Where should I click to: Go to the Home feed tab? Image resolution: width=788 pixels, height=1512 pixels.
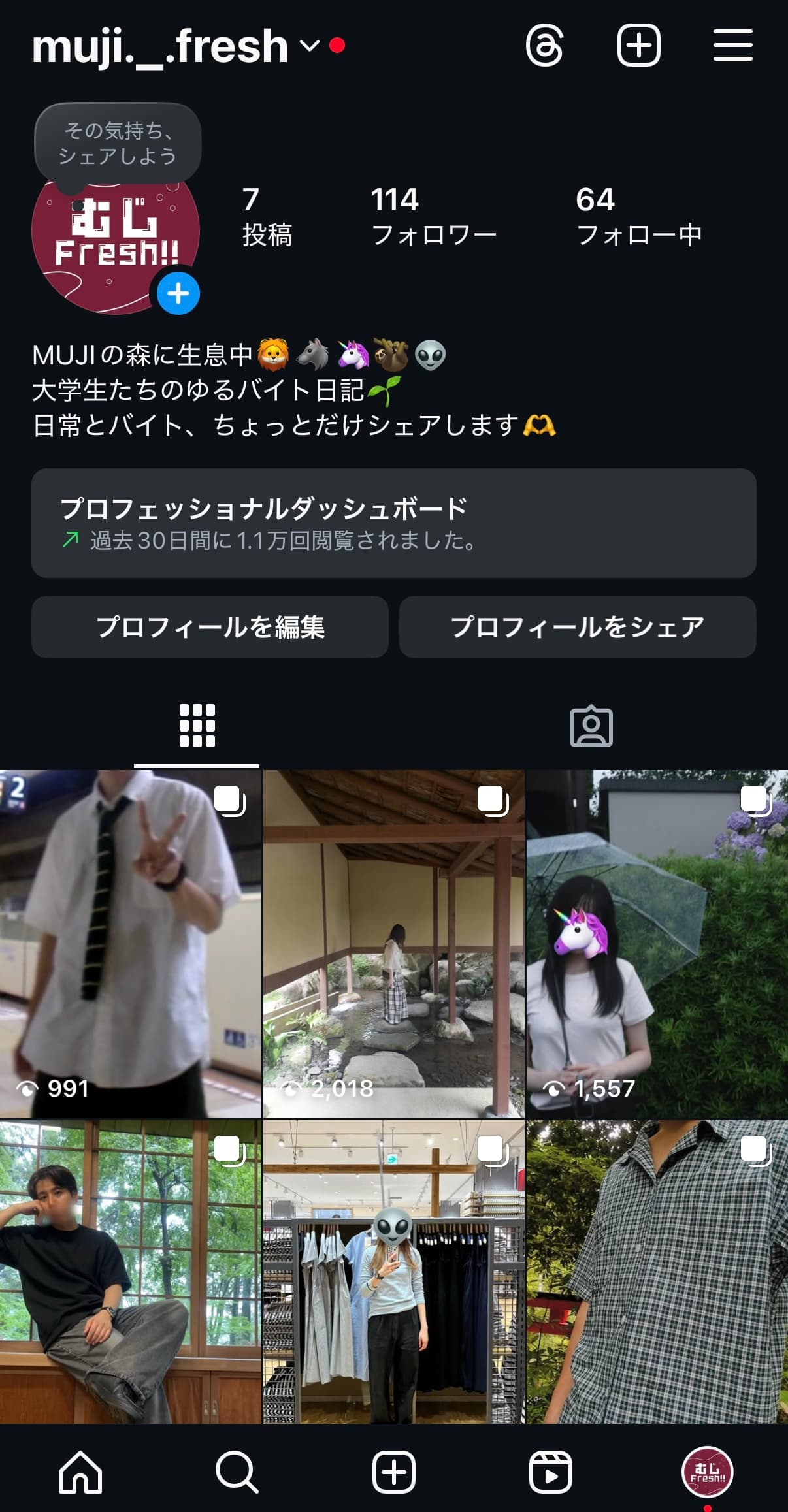pos(80,1472)
